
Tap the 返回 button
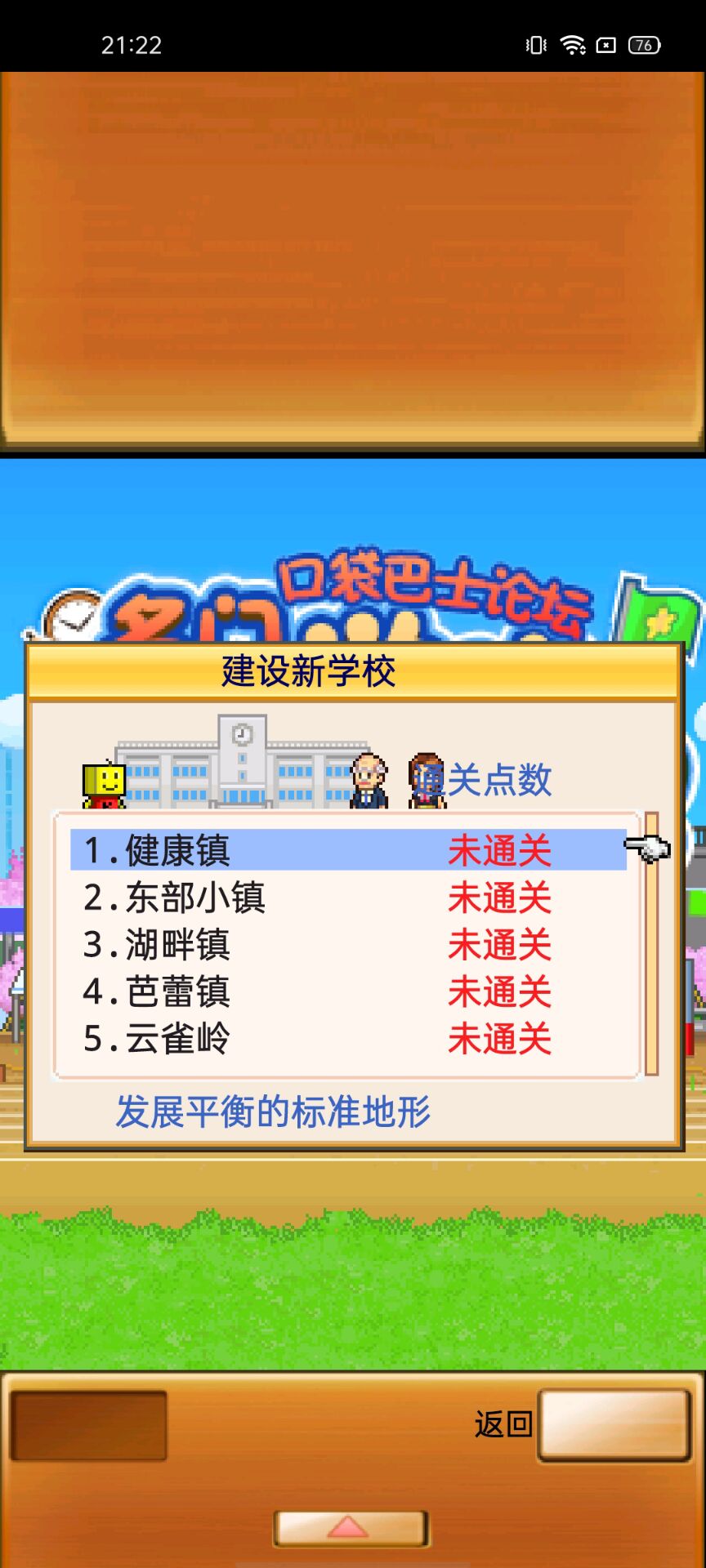click(614, 1425)
